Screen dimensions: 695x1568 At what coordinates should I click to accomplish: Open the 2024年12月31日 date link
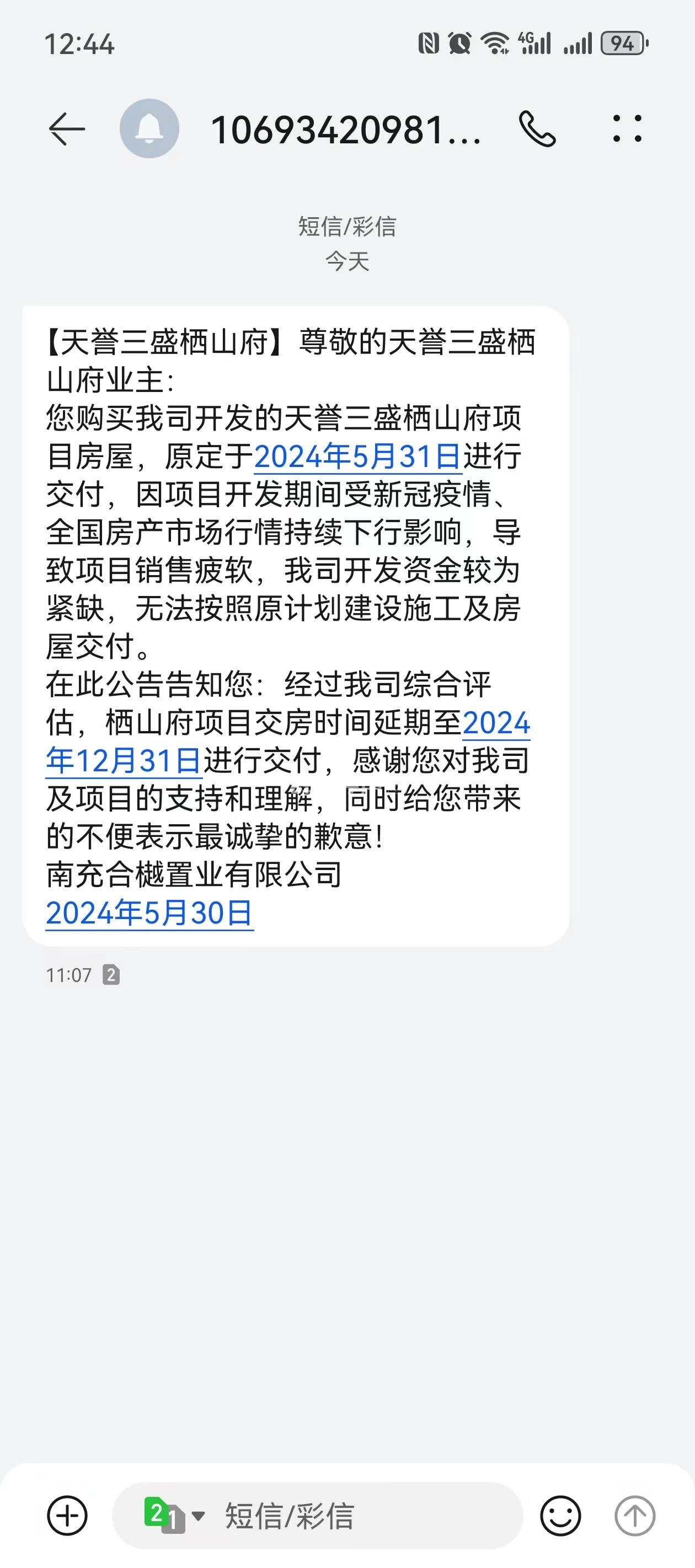click(x=124, y=761)
